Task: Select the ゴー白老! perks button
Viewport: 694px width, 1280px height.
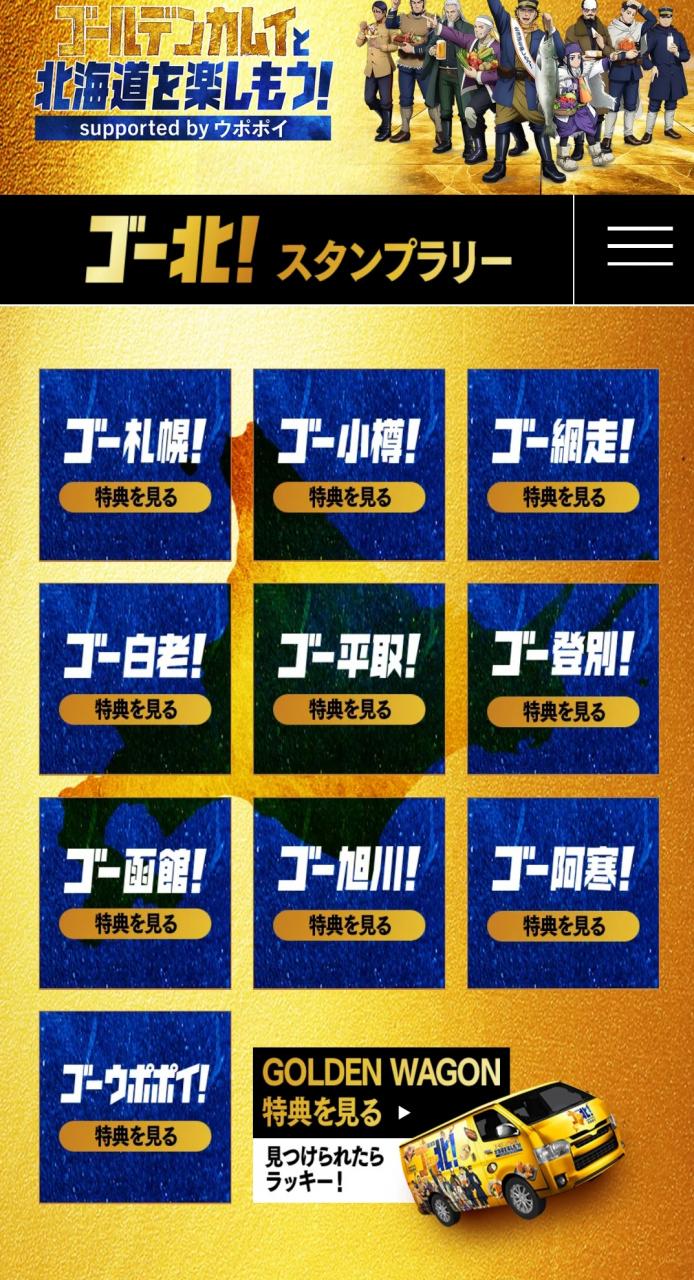Action: pos(135,710)
